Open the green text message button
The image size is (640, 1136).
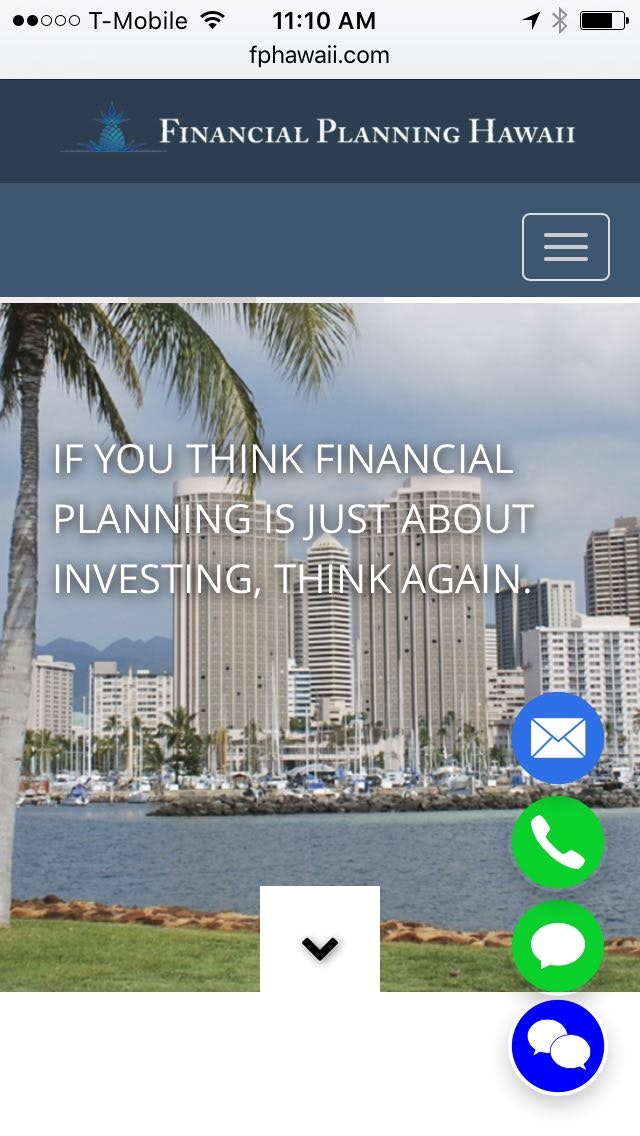[x=557, y=946]
